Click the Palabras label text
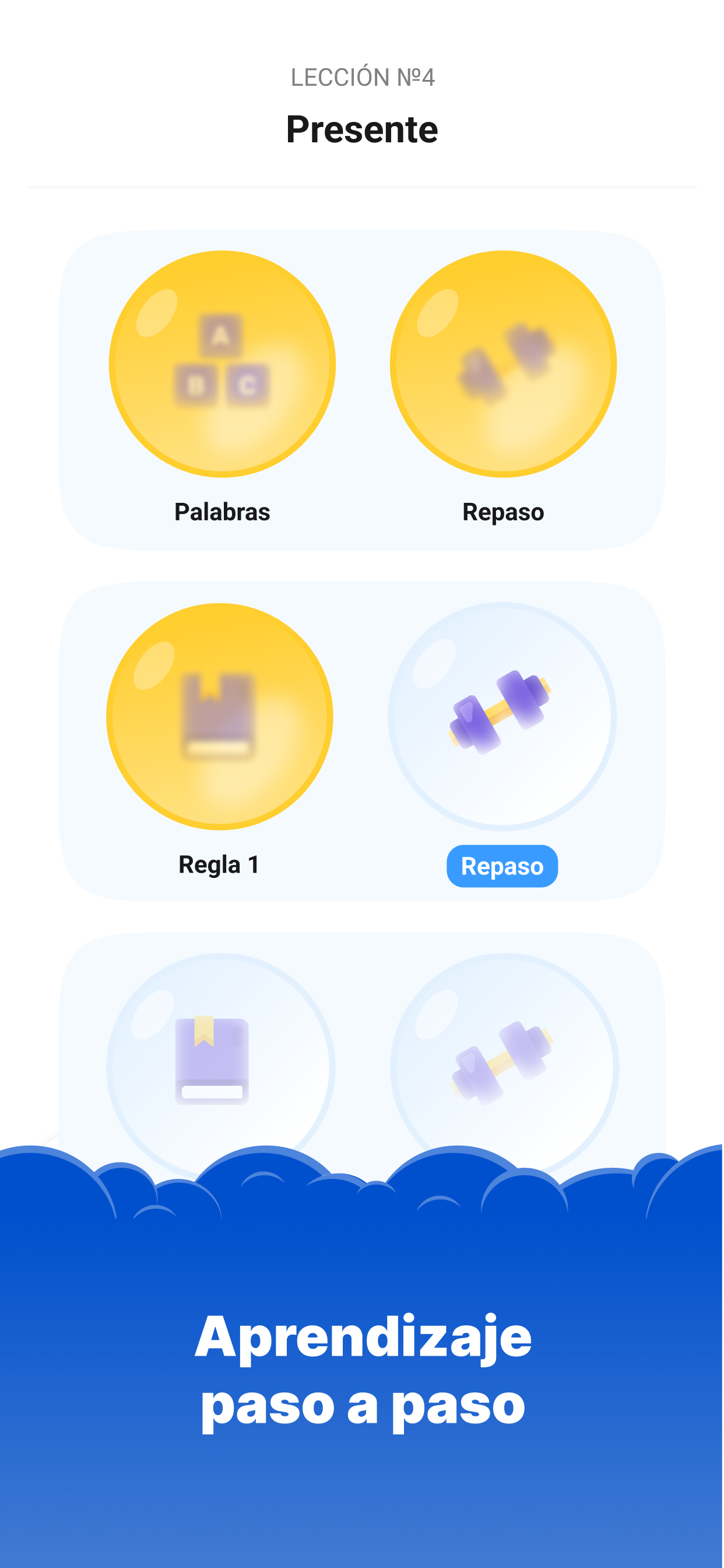 [x=223, y=512]
